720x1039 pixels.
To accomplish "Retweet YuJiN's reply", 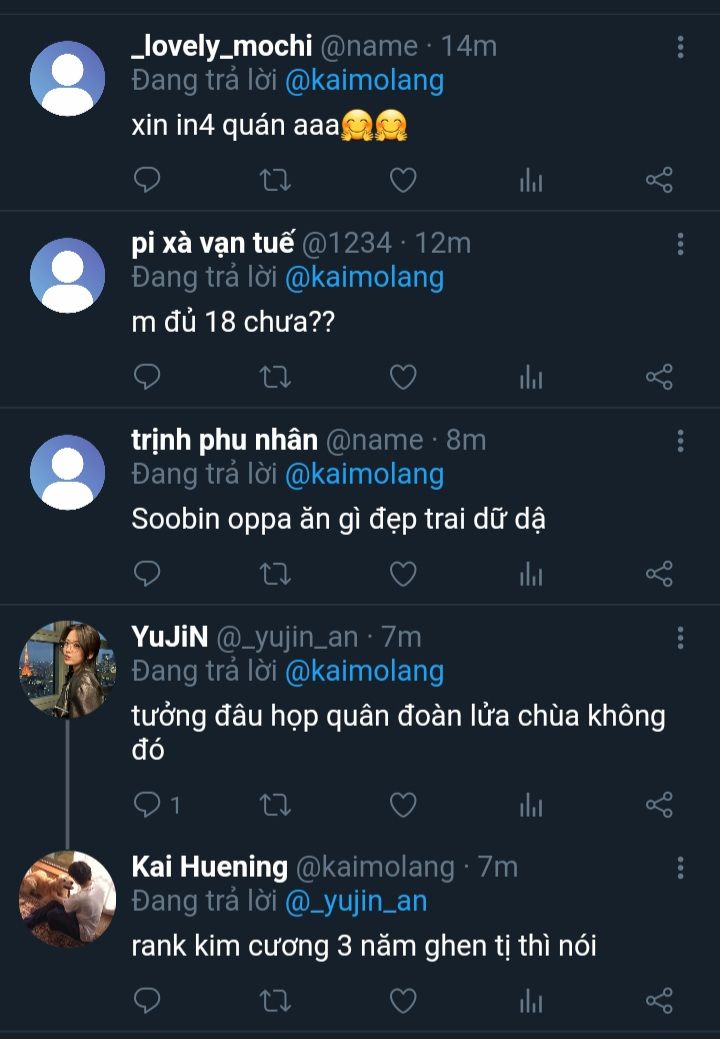I will [x=275, y=804].
